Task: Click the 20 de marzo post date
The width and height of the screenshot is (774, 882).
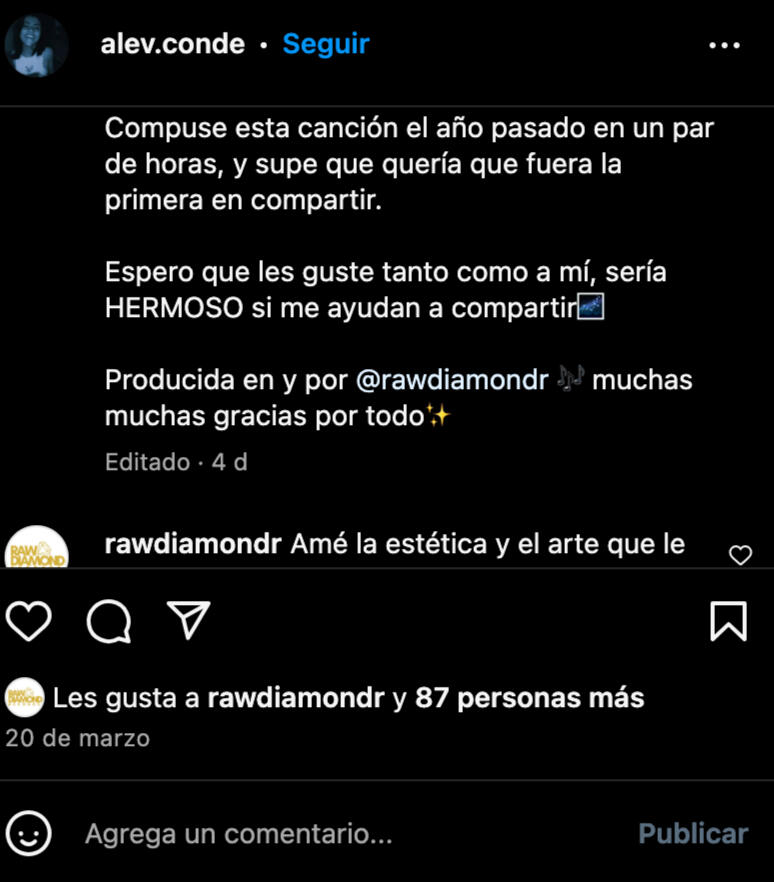Action: [77, 738]
